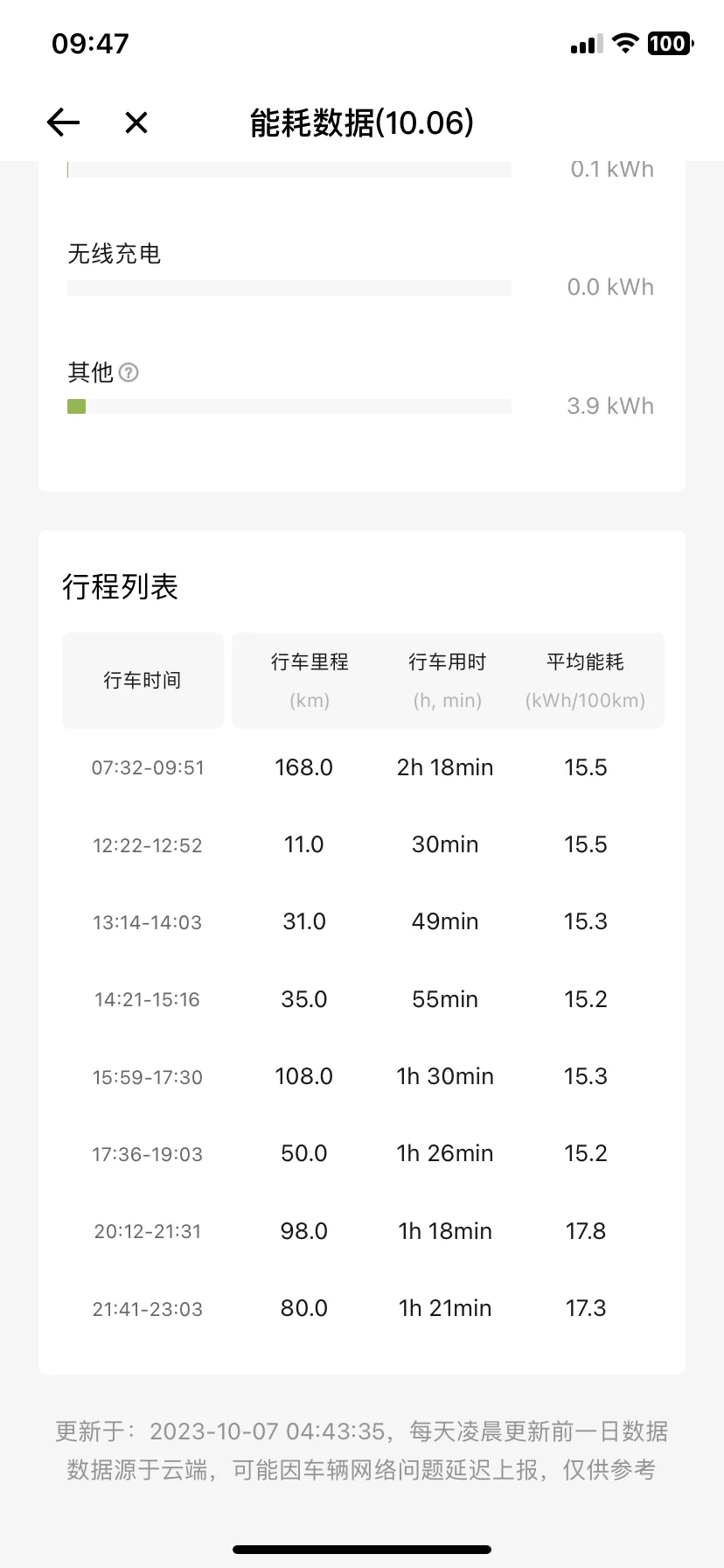724x1568 pixels.
Task: Go back using the arrow icon
Action: (x=63, y=122)
